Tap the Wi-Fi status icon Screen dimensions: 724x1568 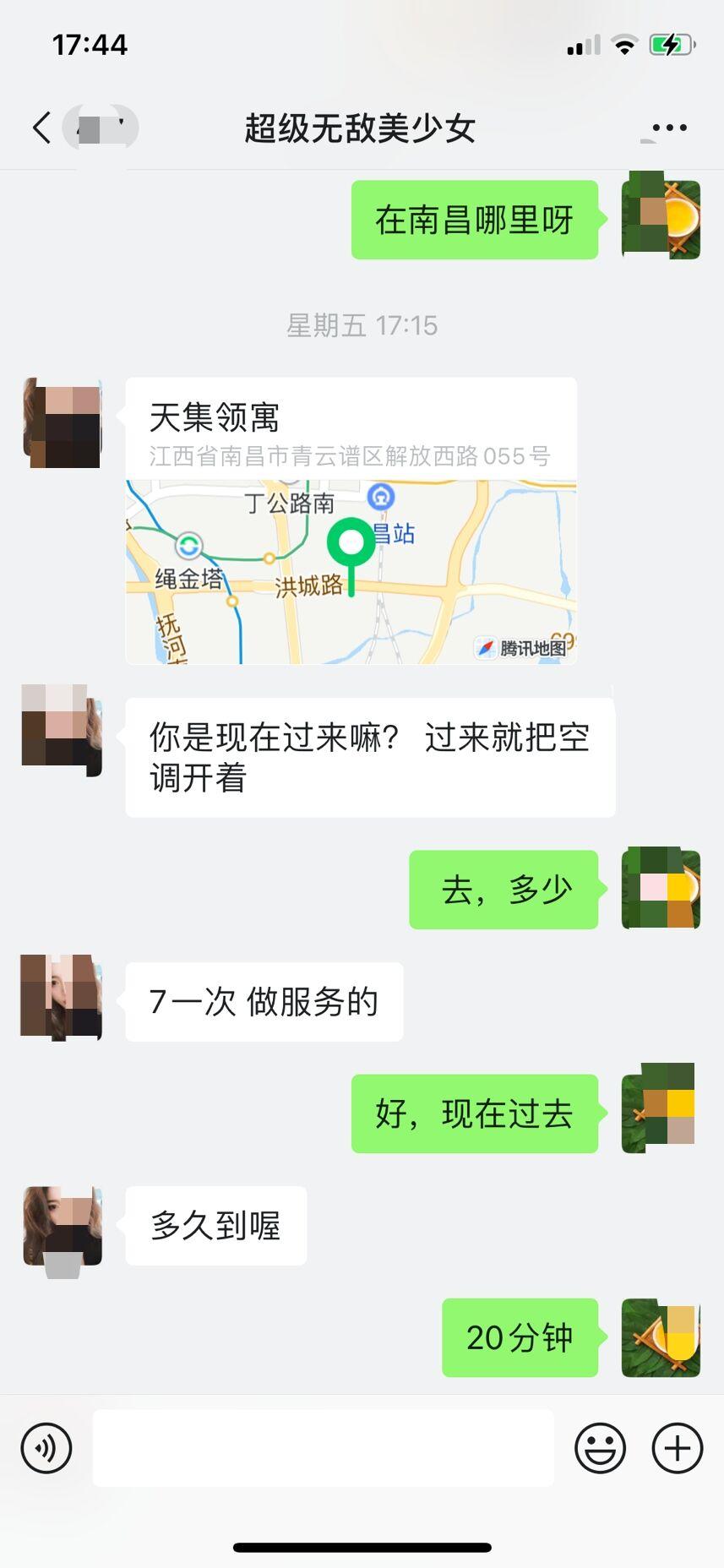tap(623, 46)
